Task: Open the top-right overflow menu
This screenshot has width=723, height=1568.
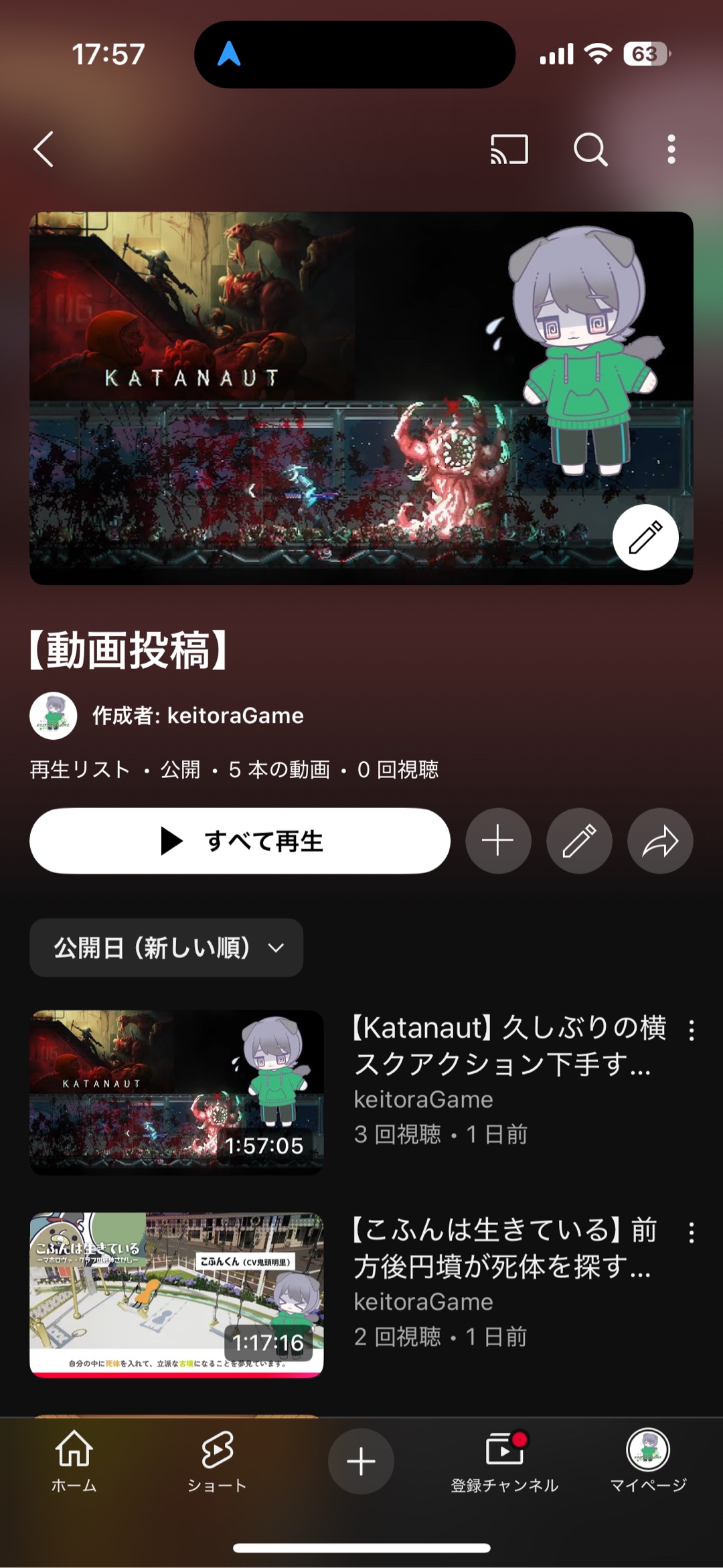Action: click(x=671, y=149)
